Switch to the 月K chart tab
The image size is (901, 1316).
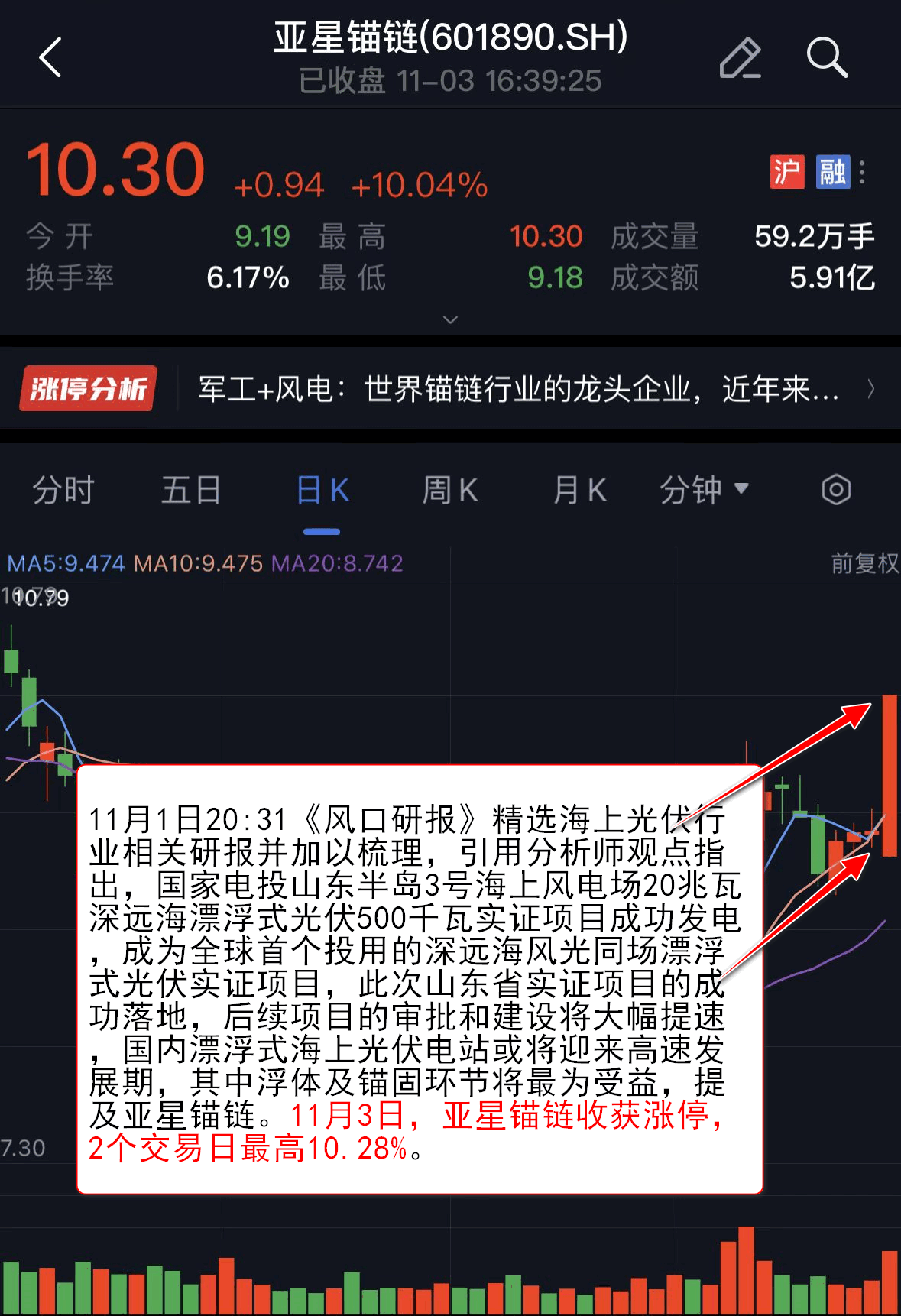[x=579, y=490]
